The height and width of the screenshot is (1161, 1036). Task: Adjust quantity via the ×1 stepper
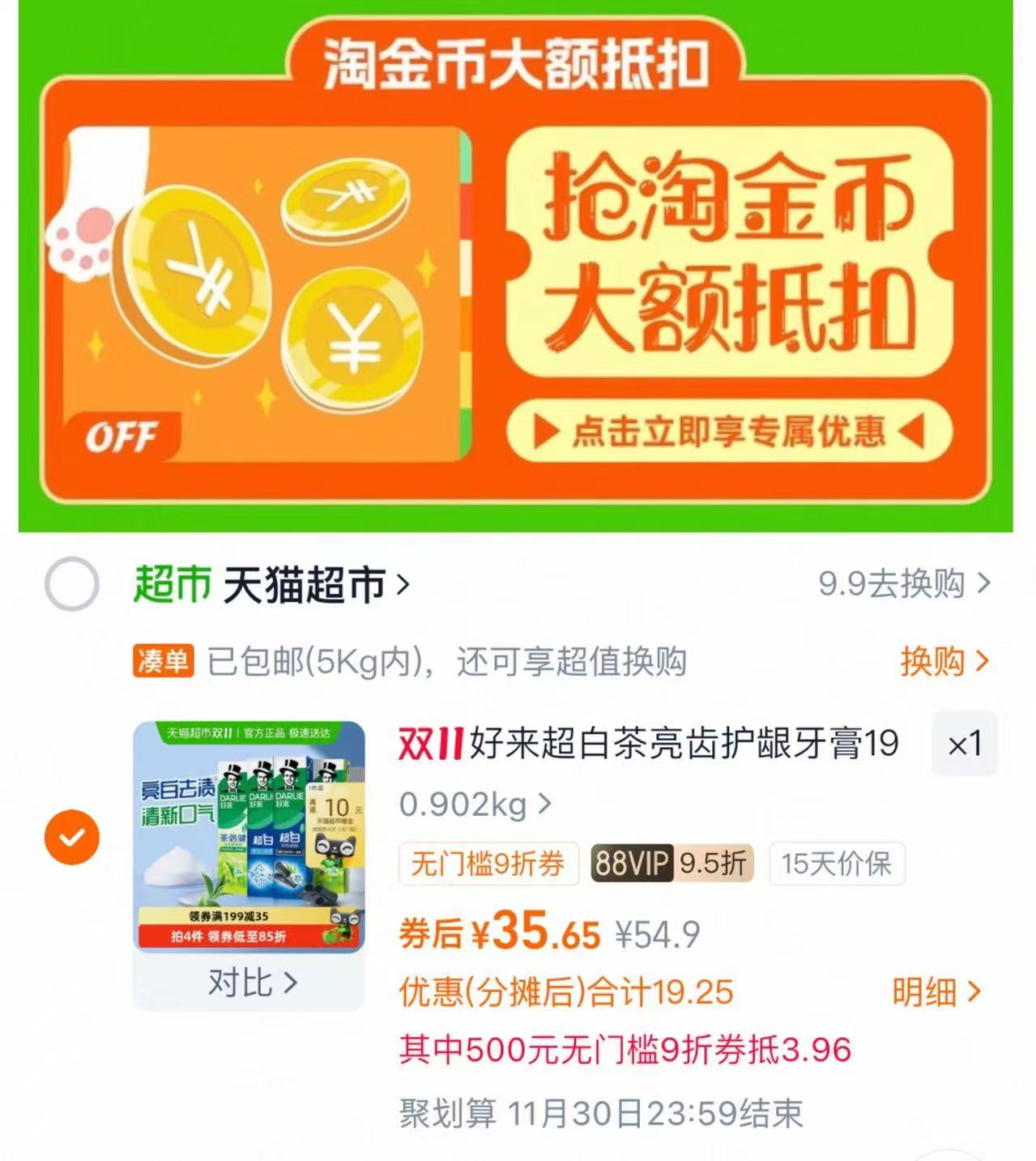coord(963,745)
